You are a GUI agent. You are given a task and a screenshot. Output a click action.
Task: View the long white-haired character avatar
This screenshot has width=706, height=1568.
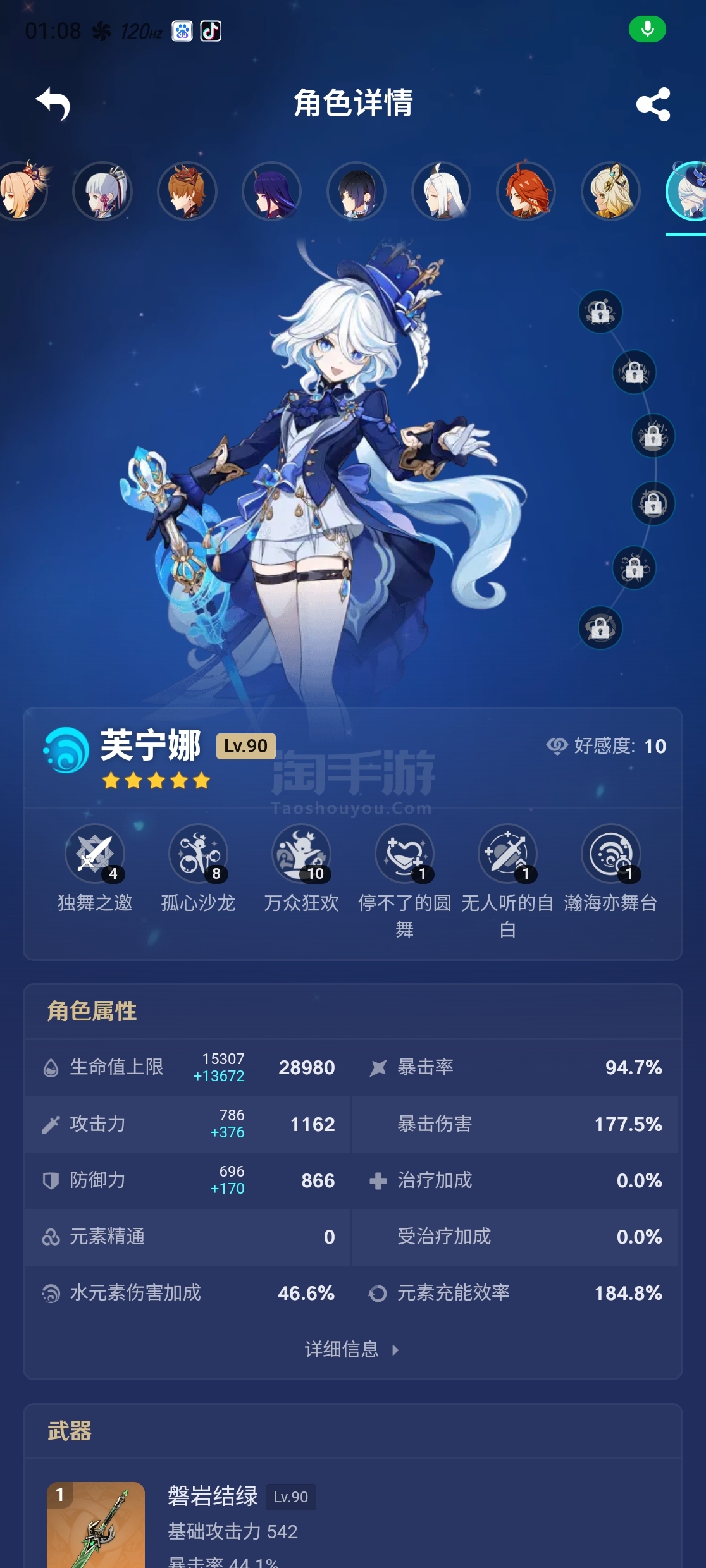(442, 191)
